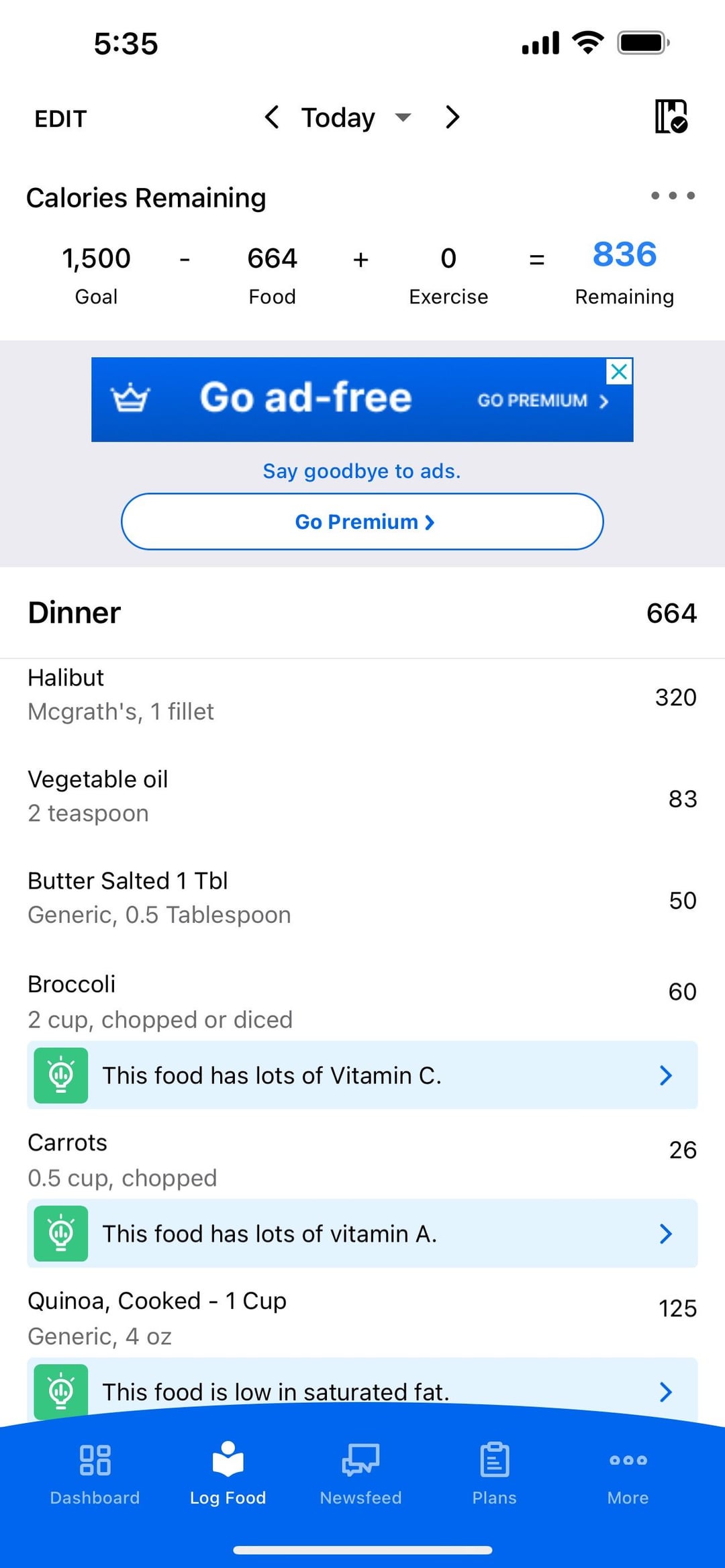Viewport: 725px width, 1568px height.
Task: Tap the Go Premium outlined button
Action: coord(362,522)
